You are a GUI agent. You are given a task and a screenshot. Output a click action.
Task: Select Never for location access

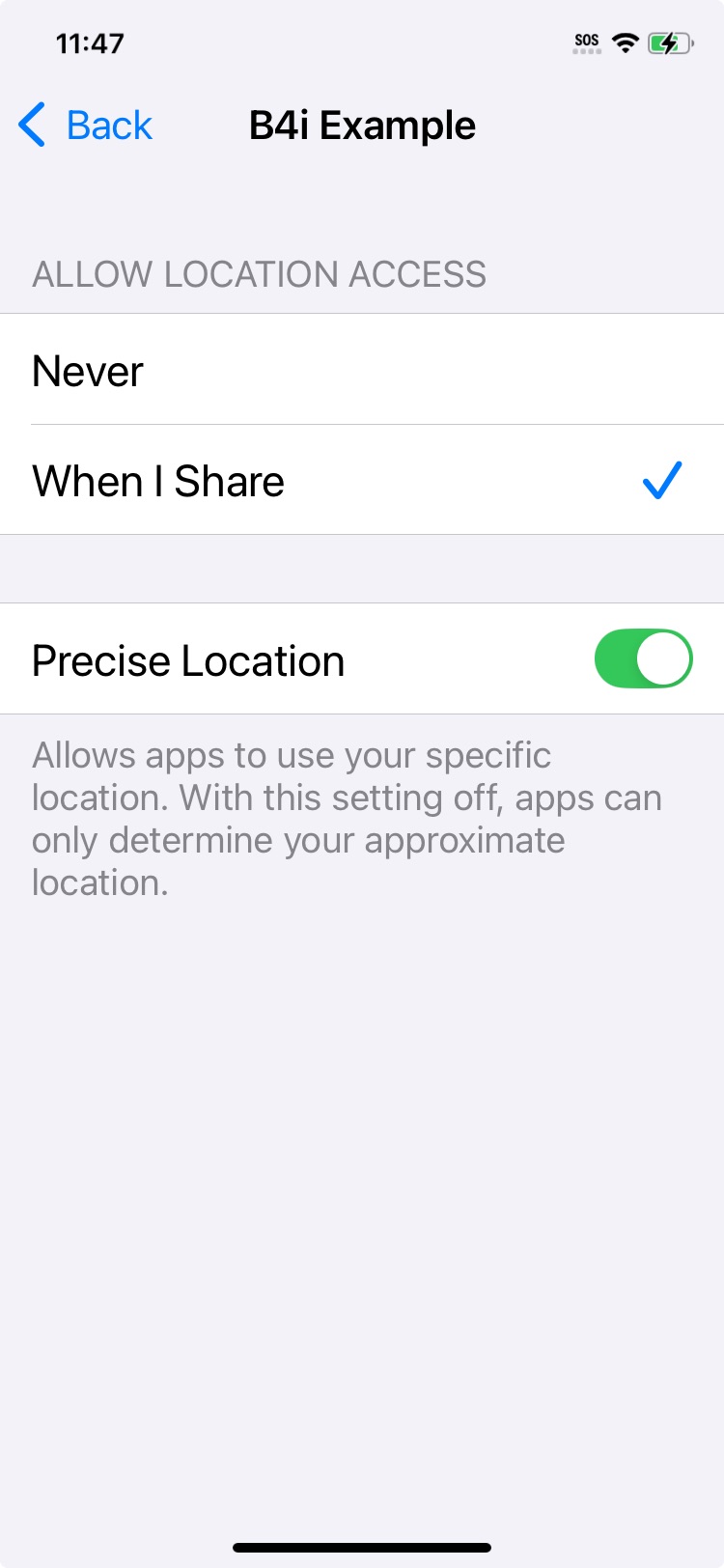(362, 371)
